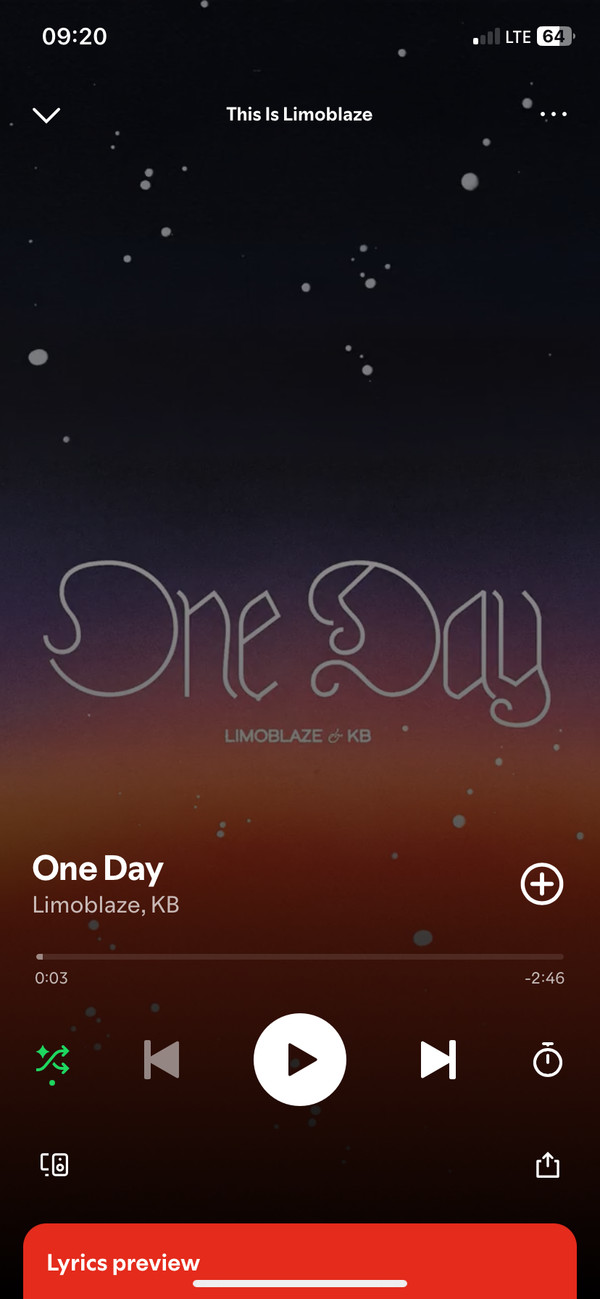Share this track
600x1299 pixels.
click(548, 1165)
